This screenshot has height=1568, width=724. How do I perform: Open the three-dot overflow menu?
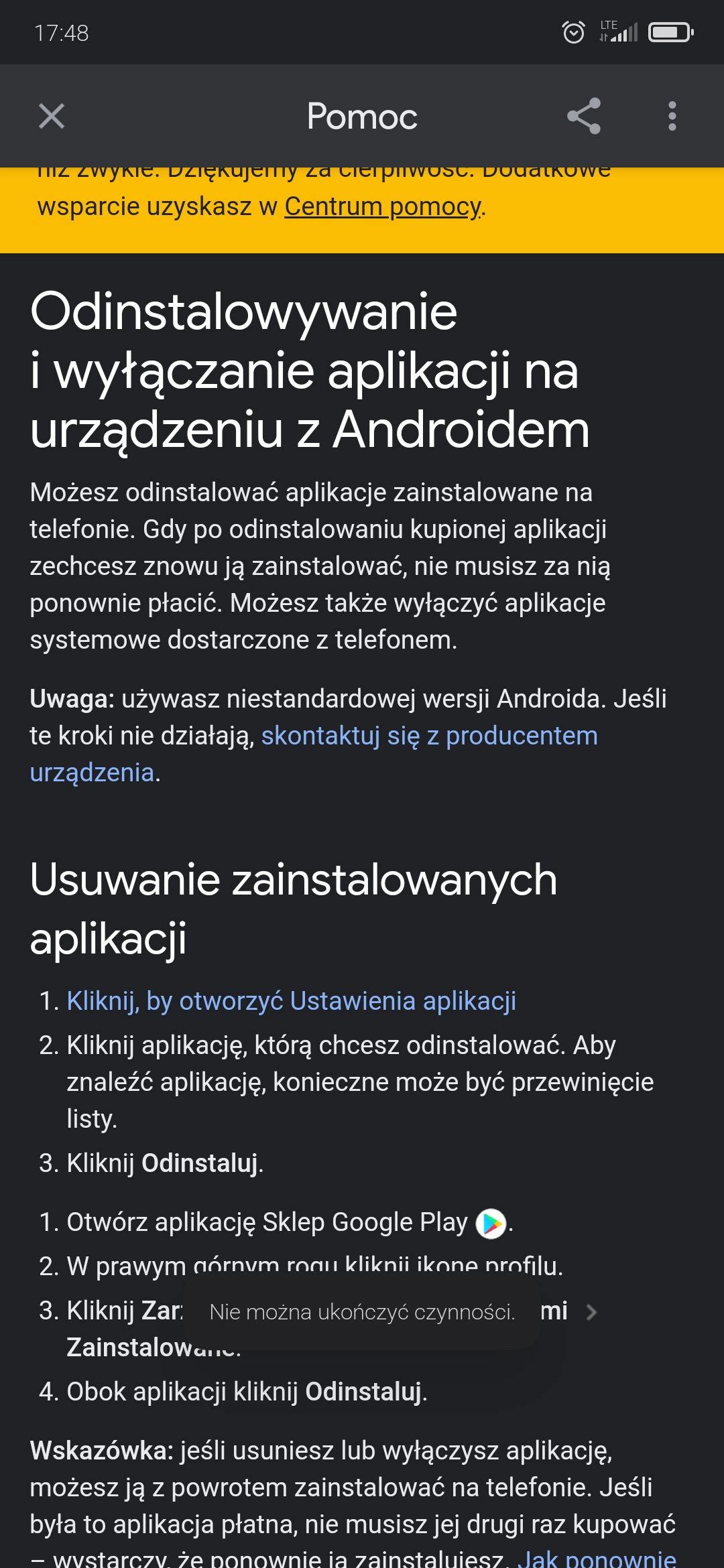point(672,116)
